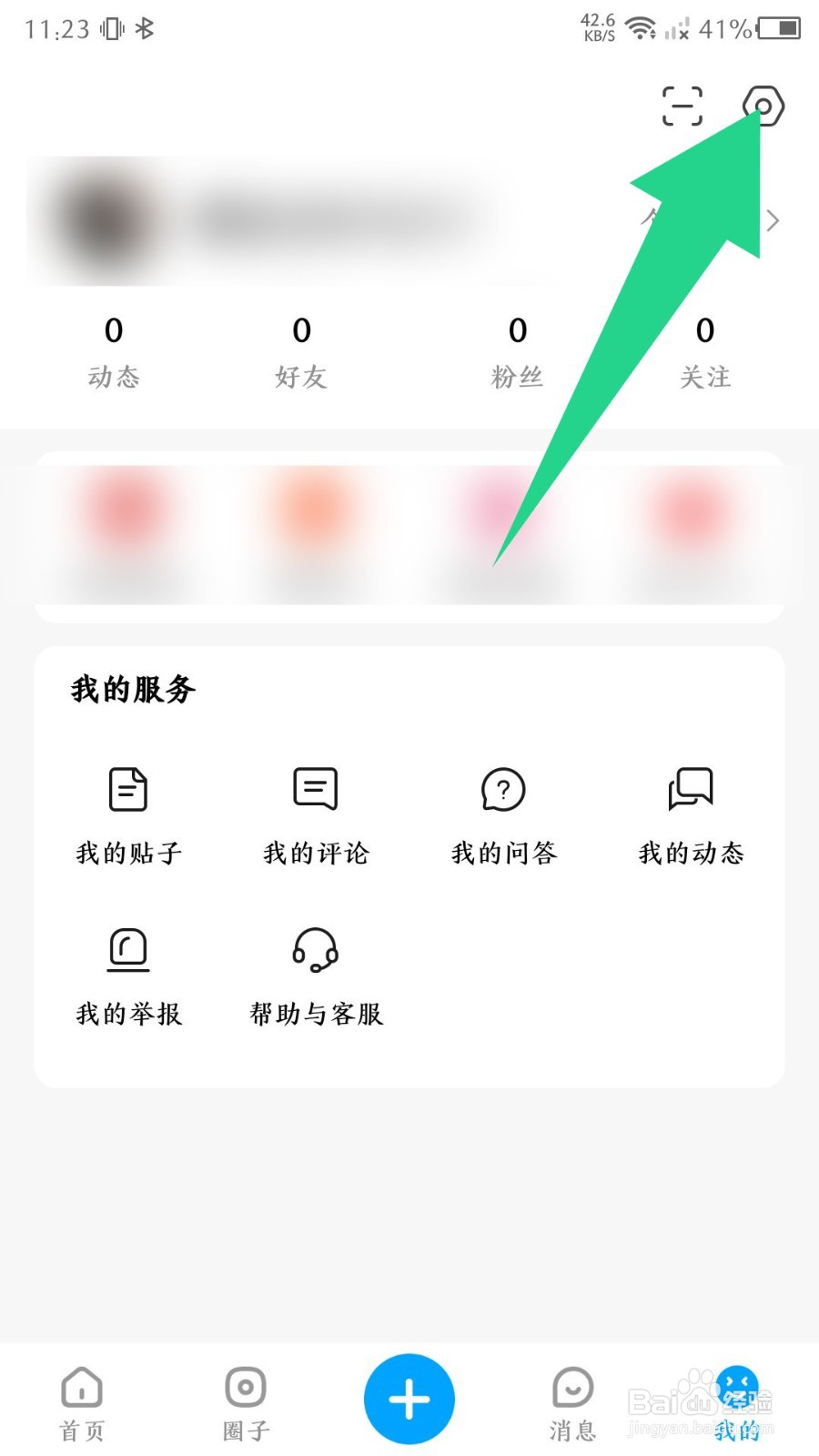Screen dimensions: 819x1456
Task: Expand profile details via right chevron
Action: click(x=773, y=220)
